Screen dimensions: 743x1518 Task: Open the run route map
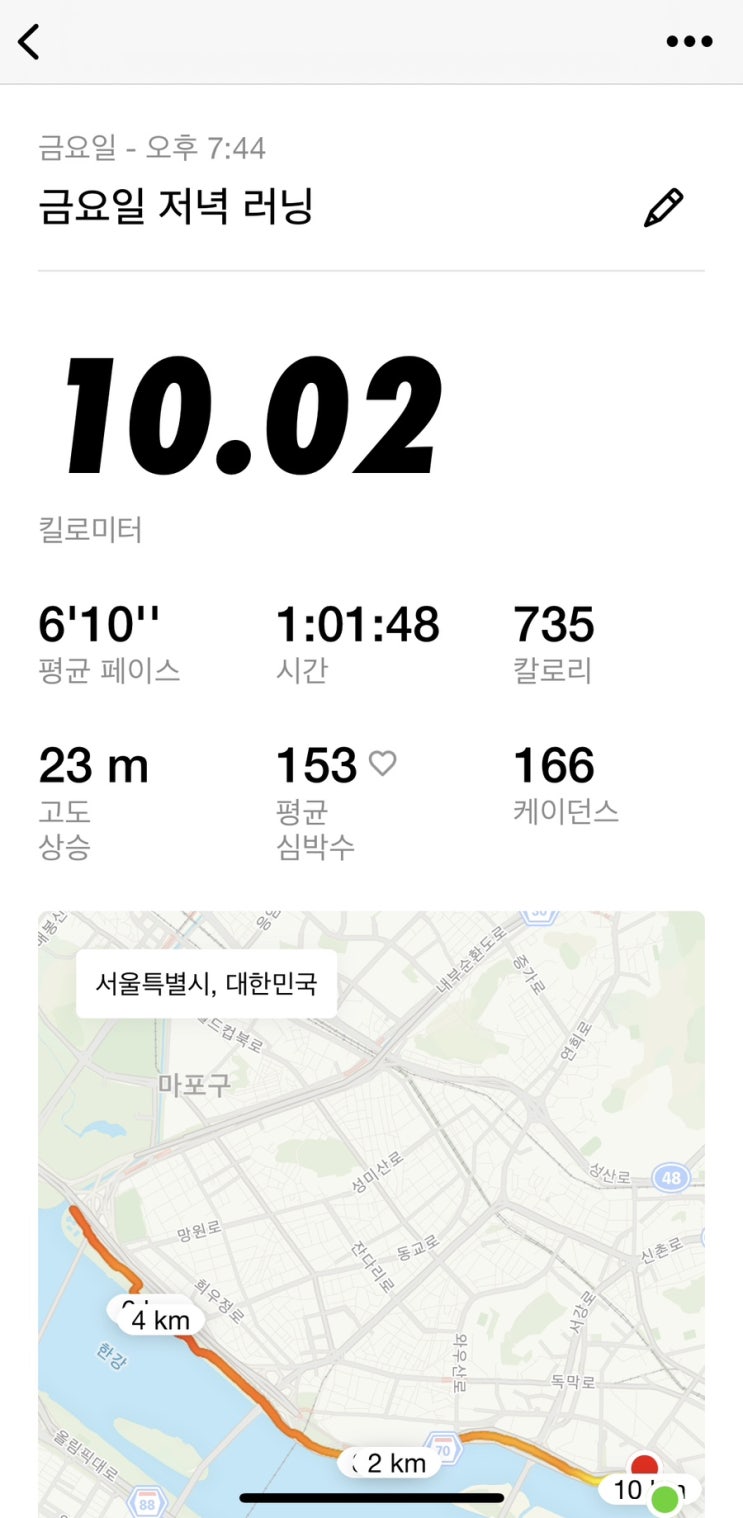tap(371, 1214)
